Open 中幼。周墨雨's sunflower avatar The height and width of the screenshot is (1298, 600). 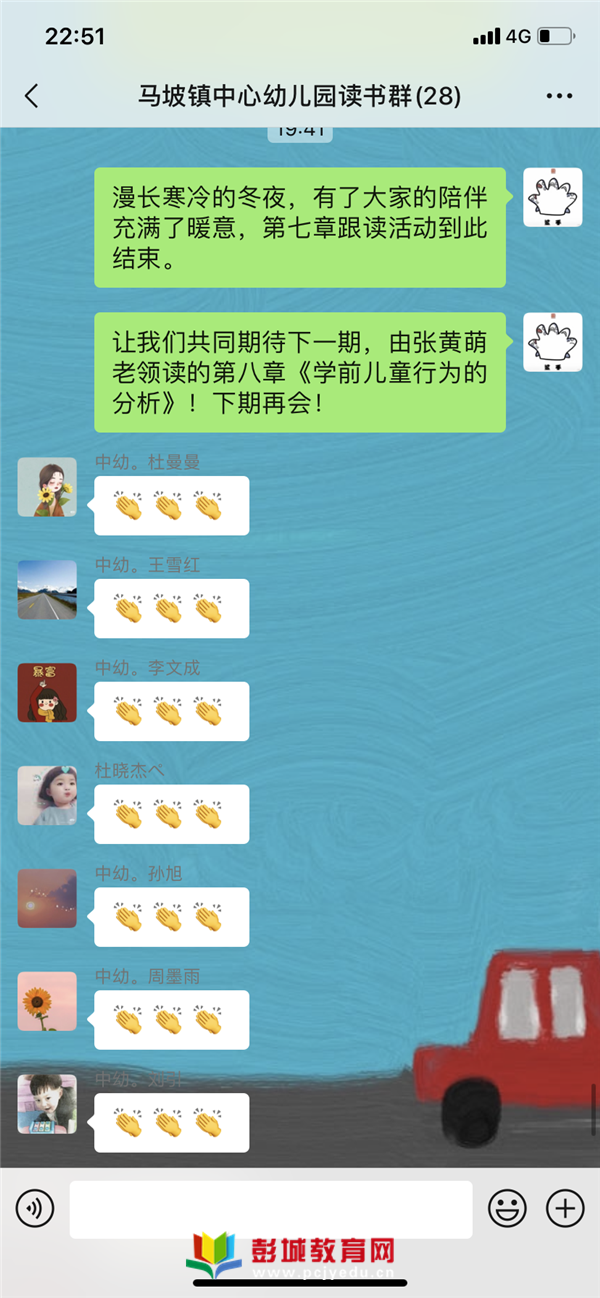(47, 1001)
